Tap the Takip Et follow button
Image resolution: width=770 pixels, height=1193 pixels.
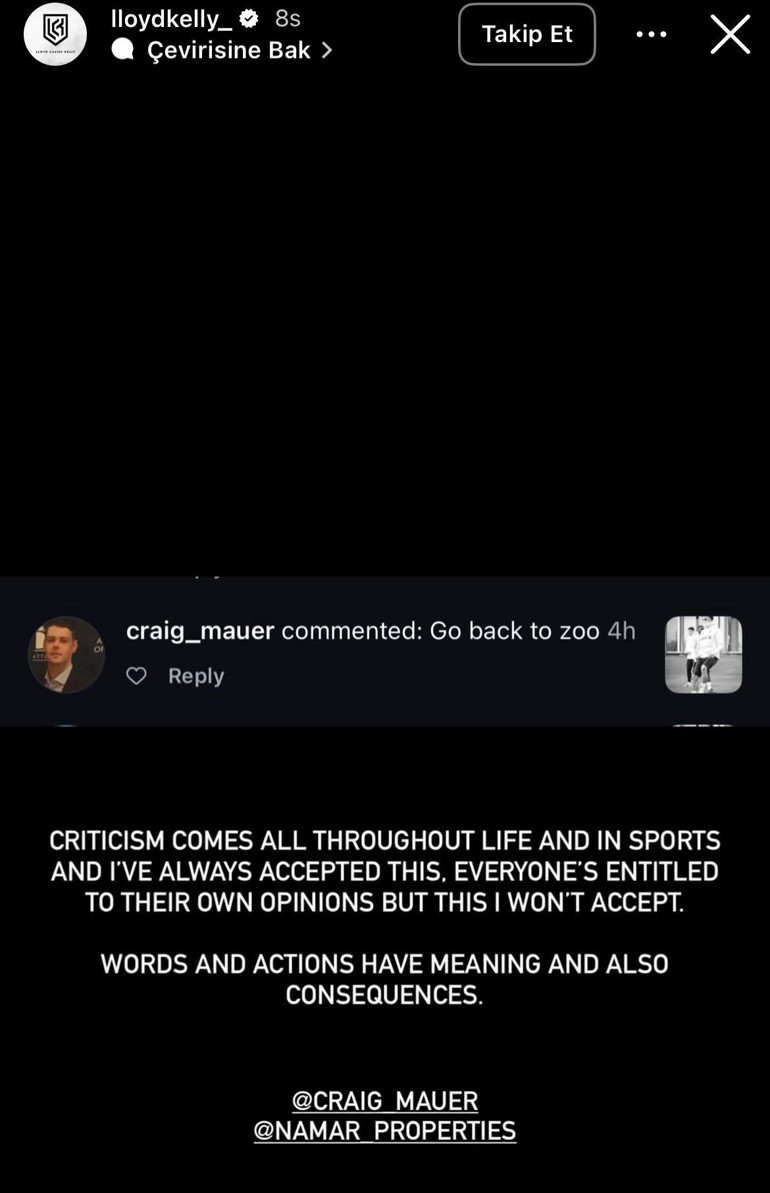[527, 34]
